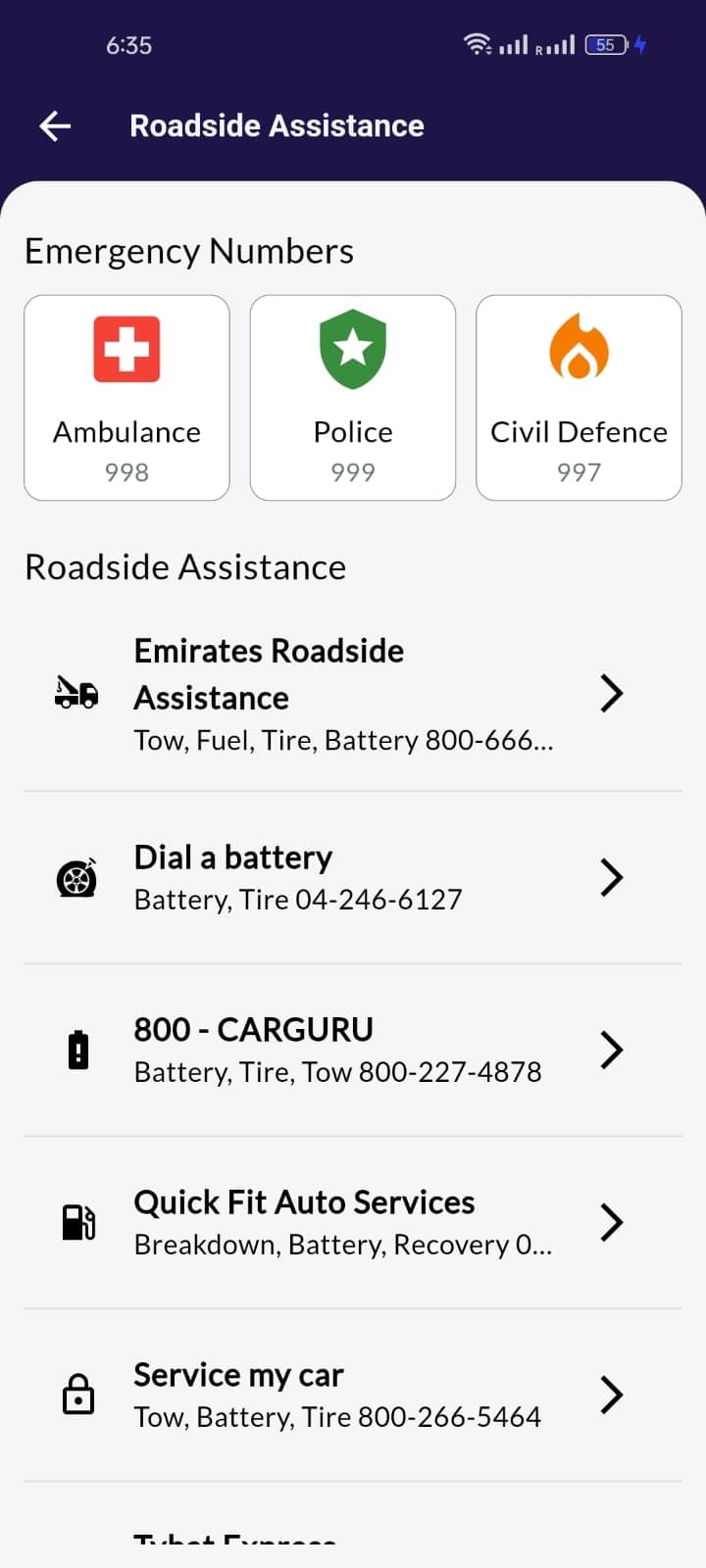This screenshot has height=1568, width=706.
Task: Tap the Ambulance 998 card
Action: [x=126, y=398]
